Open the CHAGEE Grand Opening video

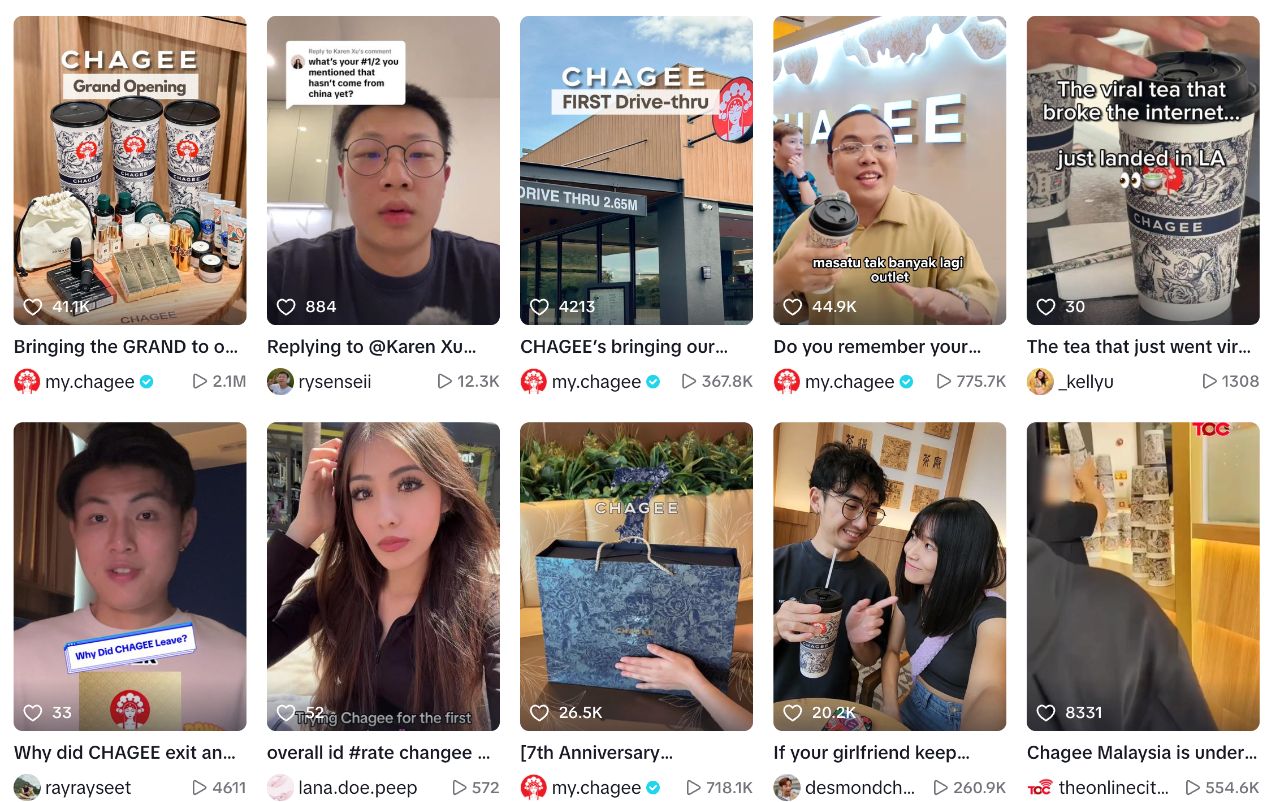[x=129, y=170]
